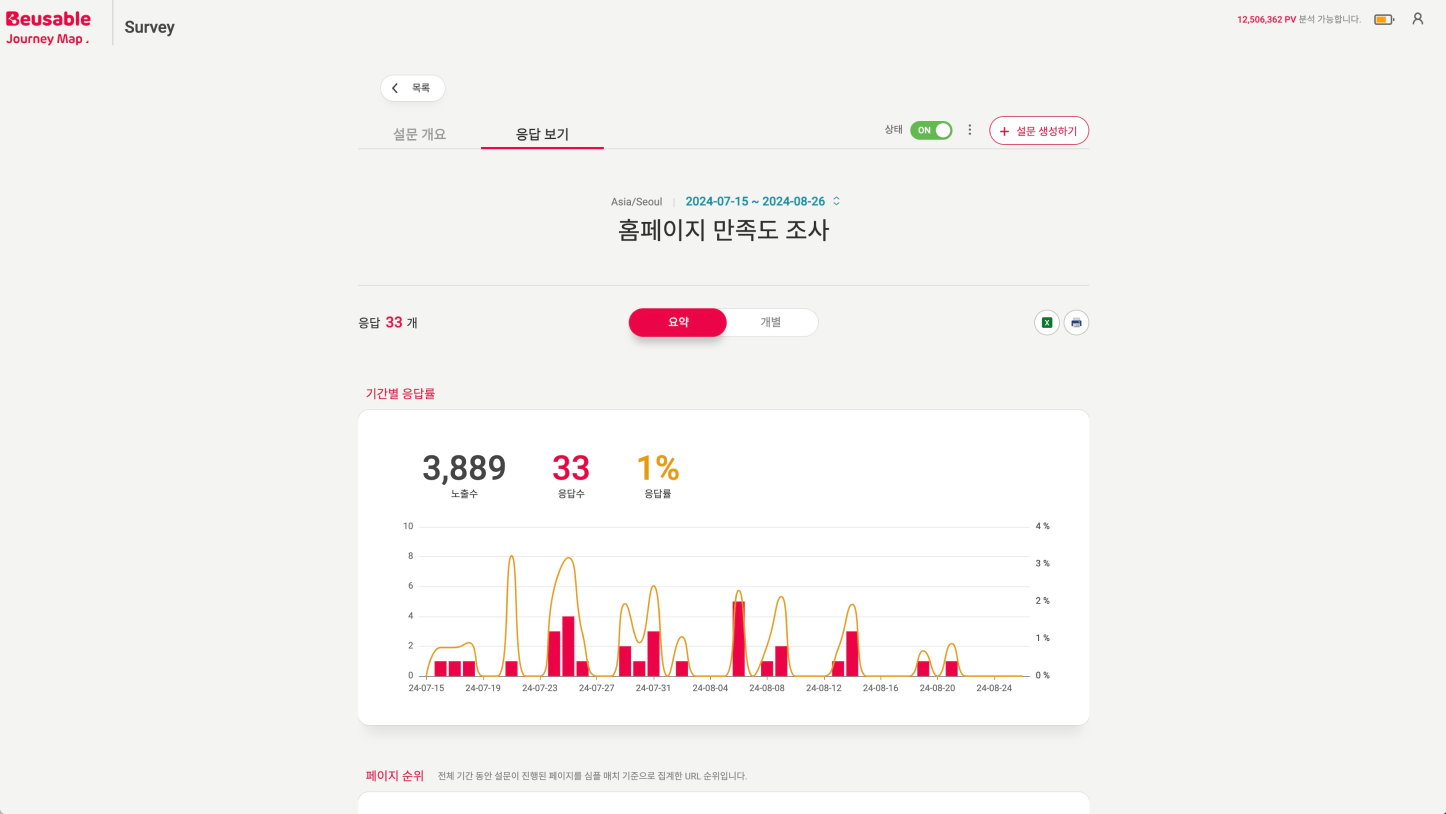Switch to the 설문 개요 tab

click(419, 134)
